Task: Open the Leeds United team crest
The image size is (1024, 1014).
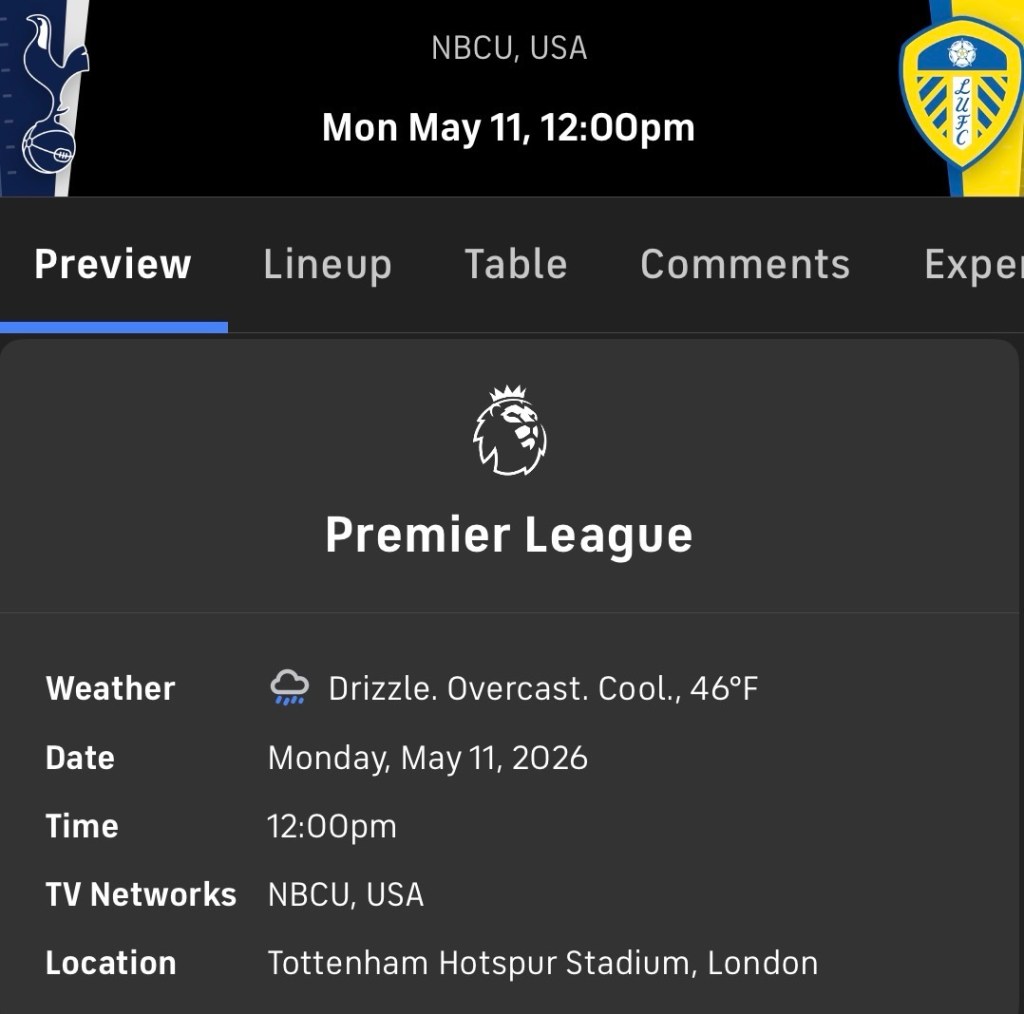Action: [x=961, y=97]
